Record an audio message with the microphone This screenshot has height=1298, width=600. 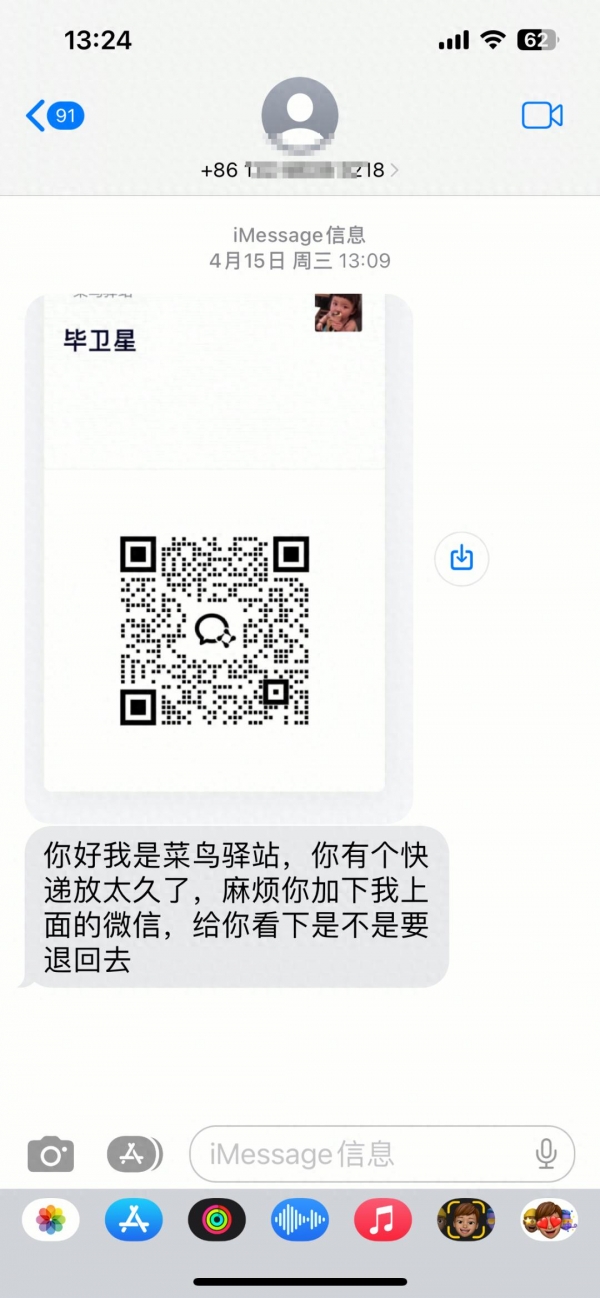[x=546, y=1154]
